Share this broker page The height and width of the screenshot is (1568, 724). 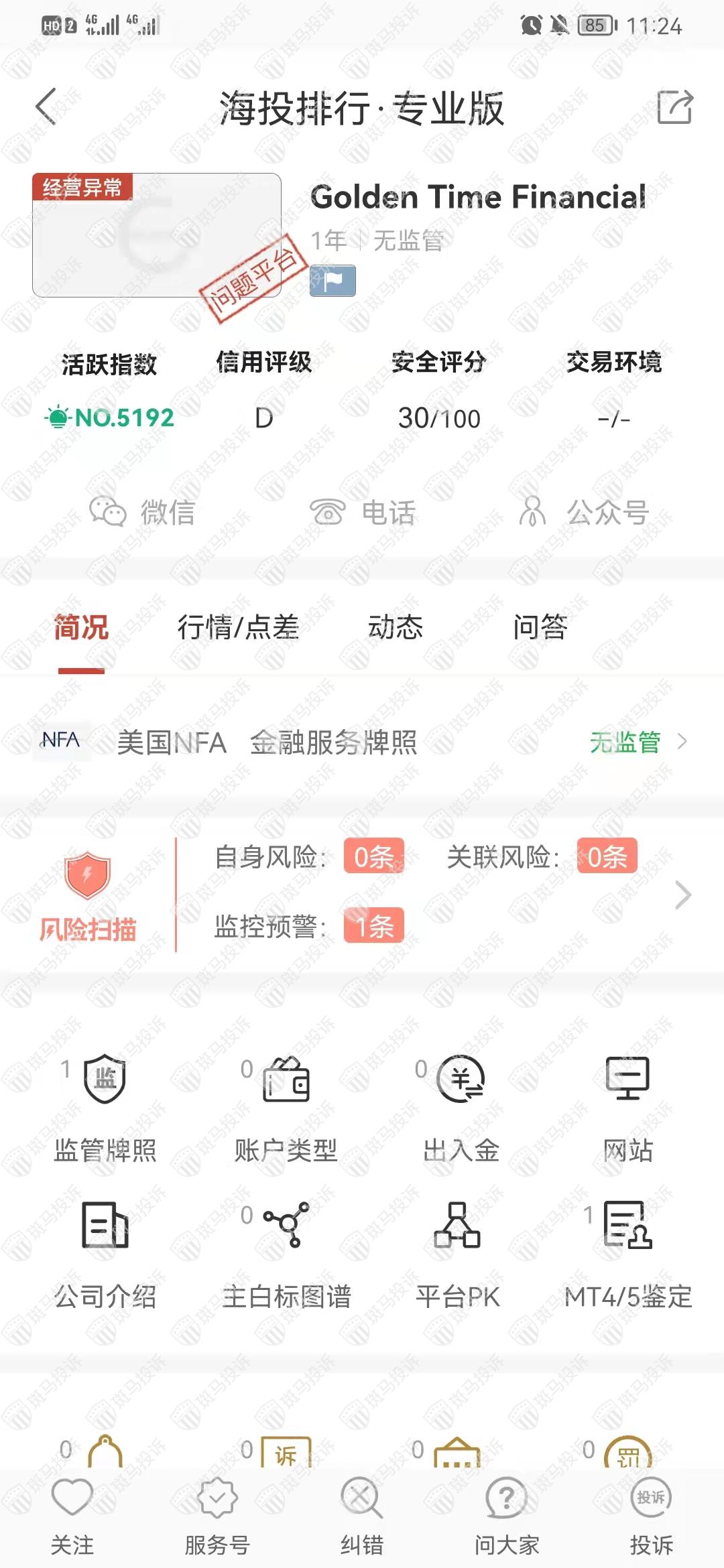click(x=674, y=107)
